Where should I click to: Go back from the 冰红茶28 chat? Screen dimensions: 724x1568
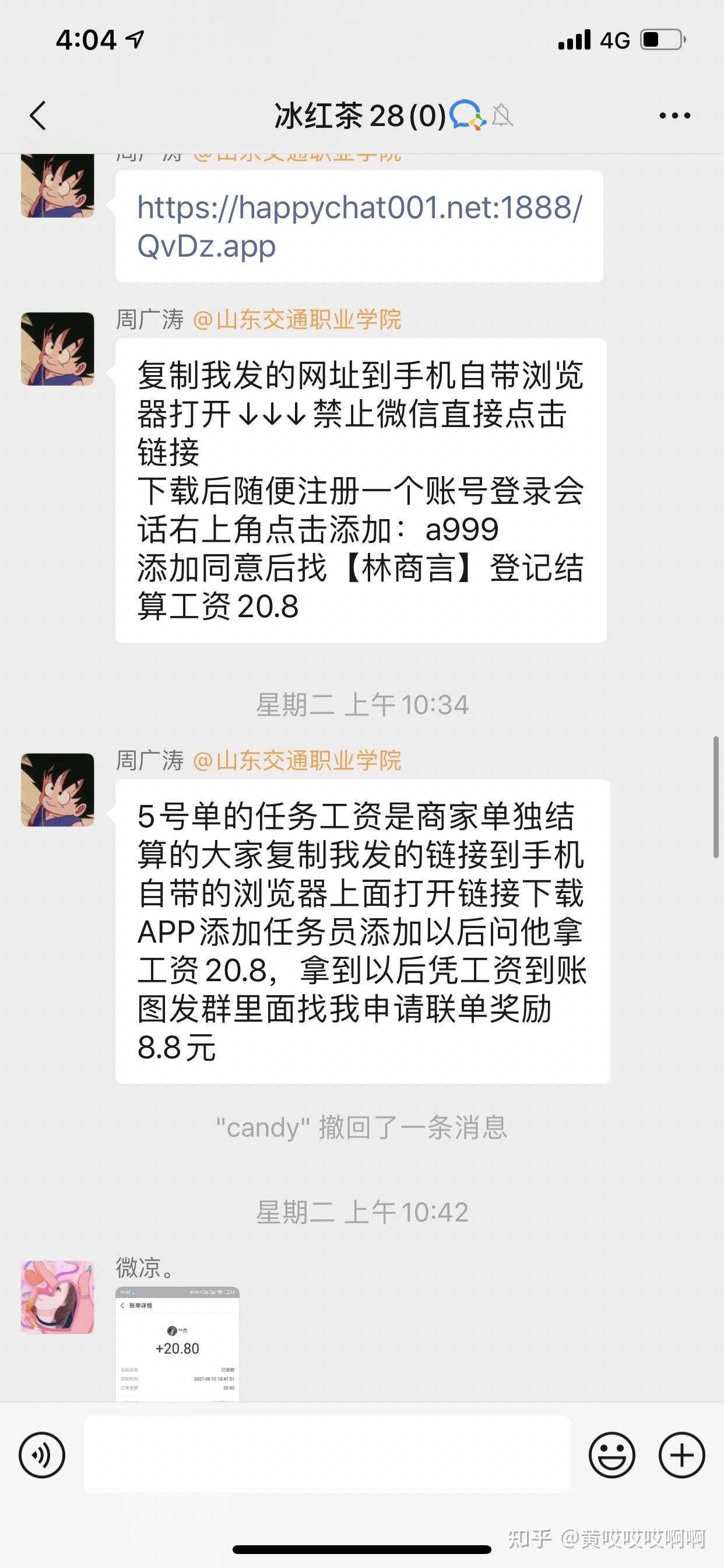(38, 116)
